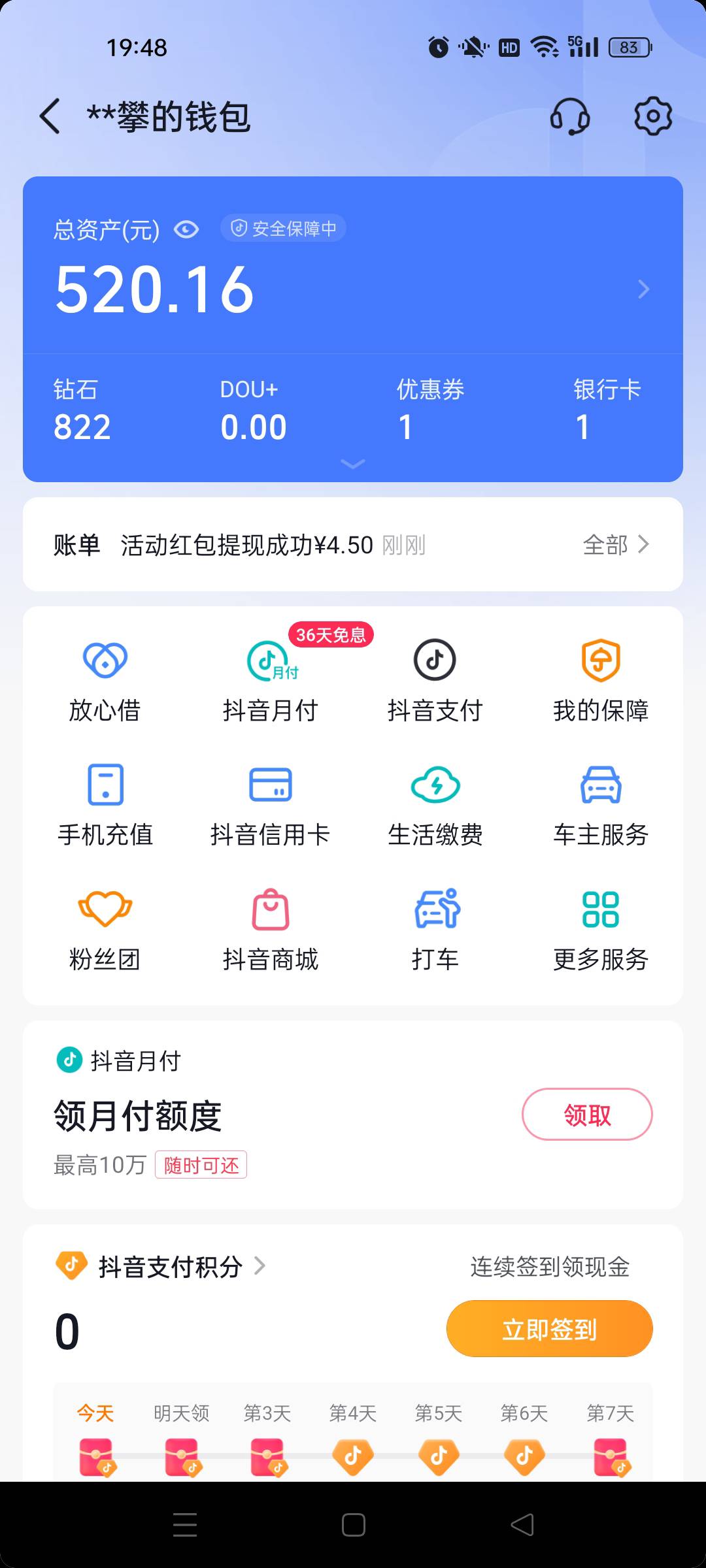Tap 立即签到 to check in

tap(549, 1328)
